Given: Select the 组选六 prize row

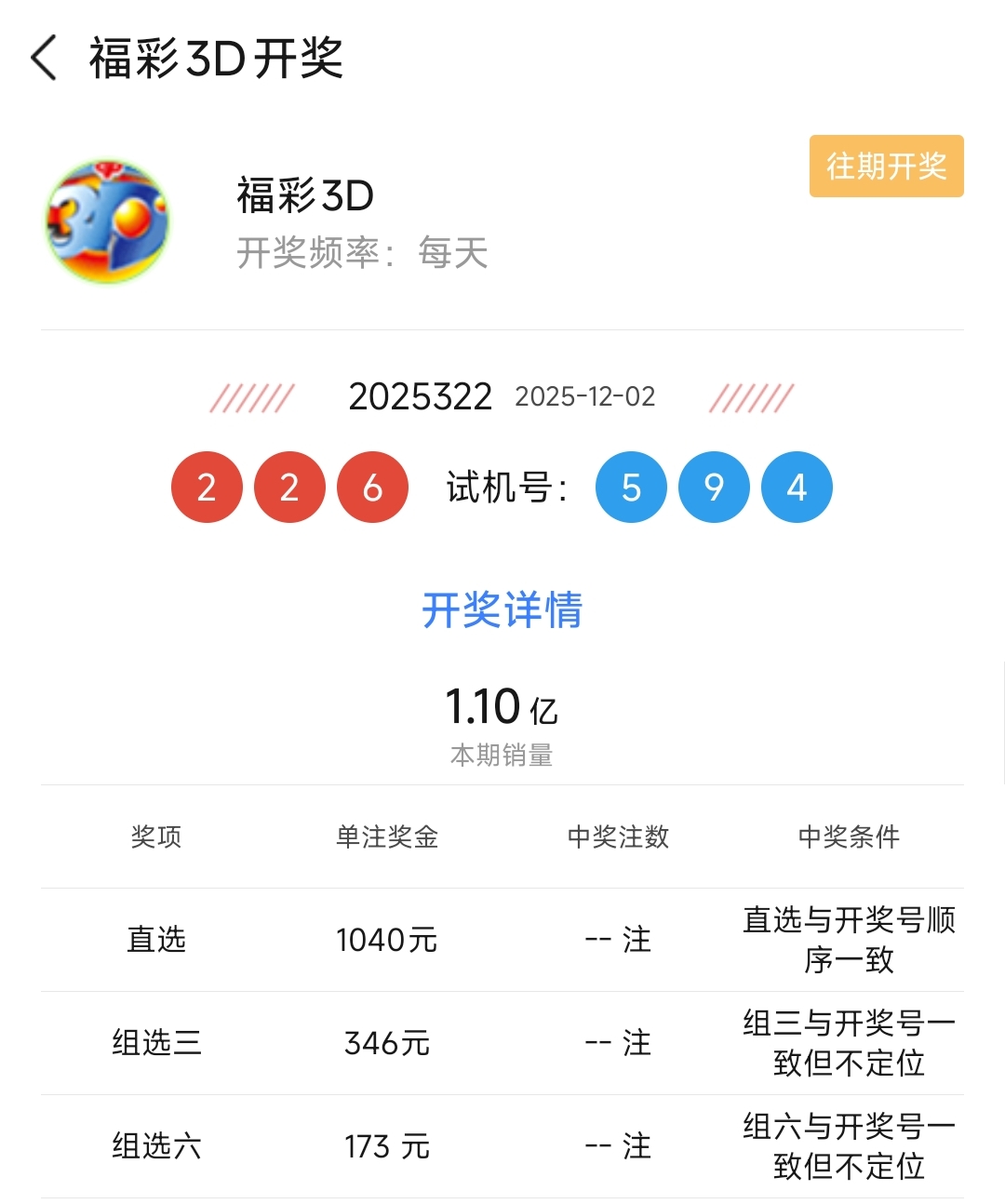Looking at the screenshot, I should click(155, 1148).
